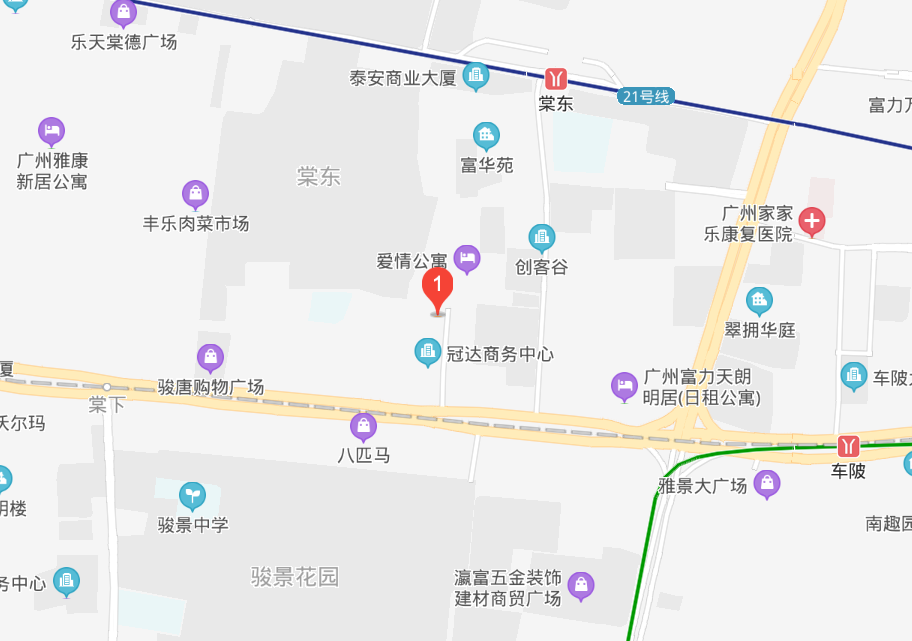
Task: Select 骏唐购物广场 marker
Action: coord(210,356)
